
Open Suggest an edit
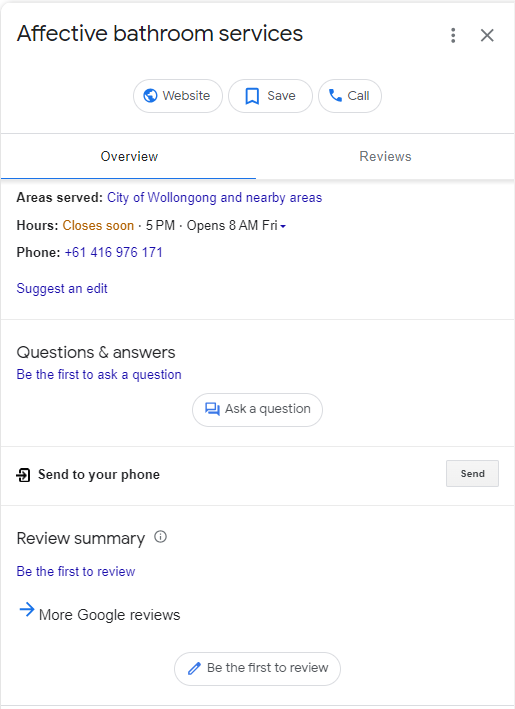[x=62, y=288]
